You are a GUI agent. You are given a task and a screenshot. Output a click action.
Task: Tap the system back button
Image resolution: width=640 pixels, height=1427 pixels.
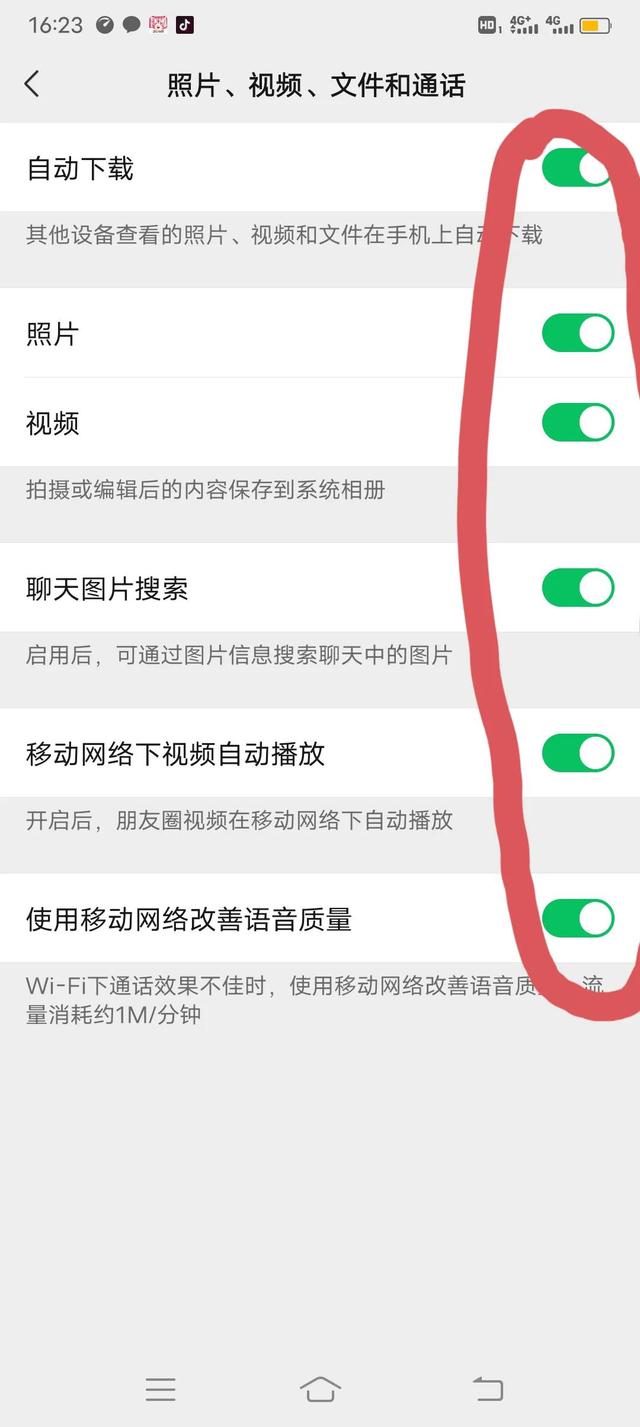(x=487, y=1389)
